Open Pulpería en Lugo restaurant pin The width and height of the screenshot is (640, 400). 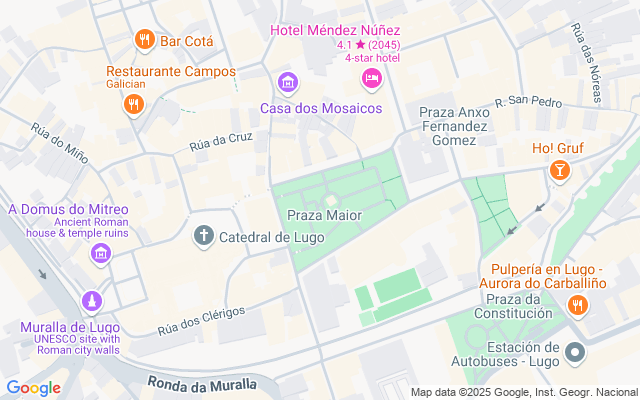[576, 305]
